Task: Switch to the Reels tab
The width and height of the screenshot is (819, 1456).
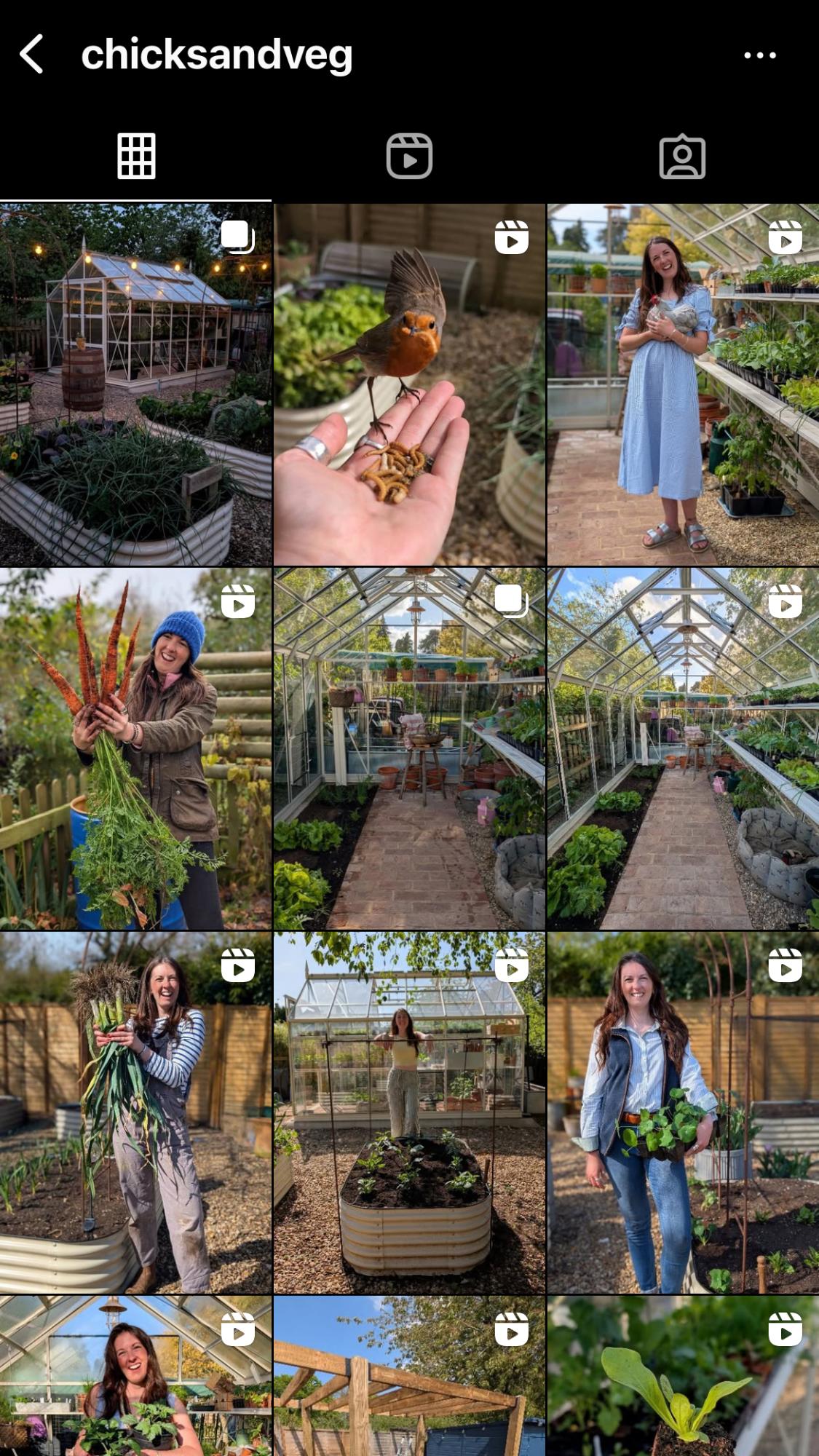Action: point(409,156)
